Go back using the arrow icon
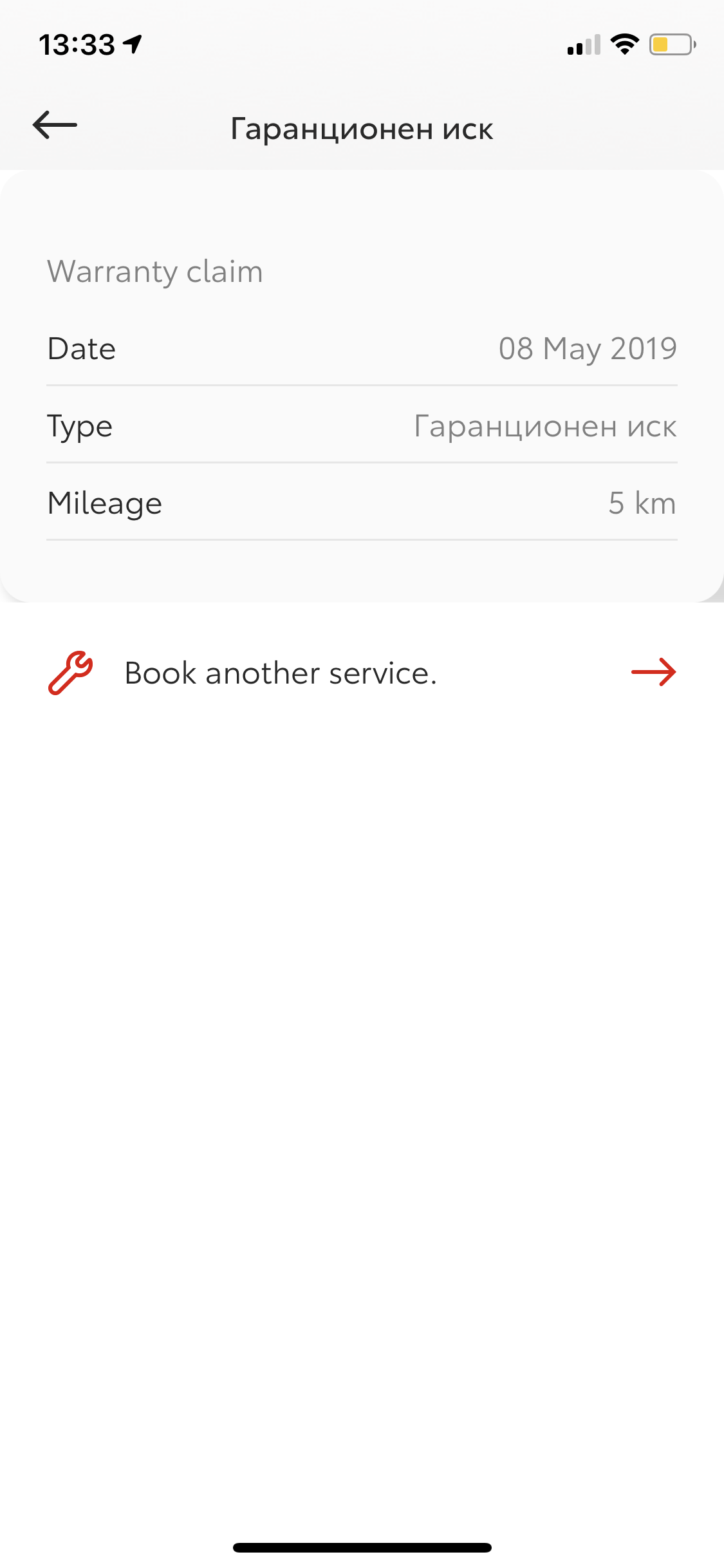 coord(55,125)
